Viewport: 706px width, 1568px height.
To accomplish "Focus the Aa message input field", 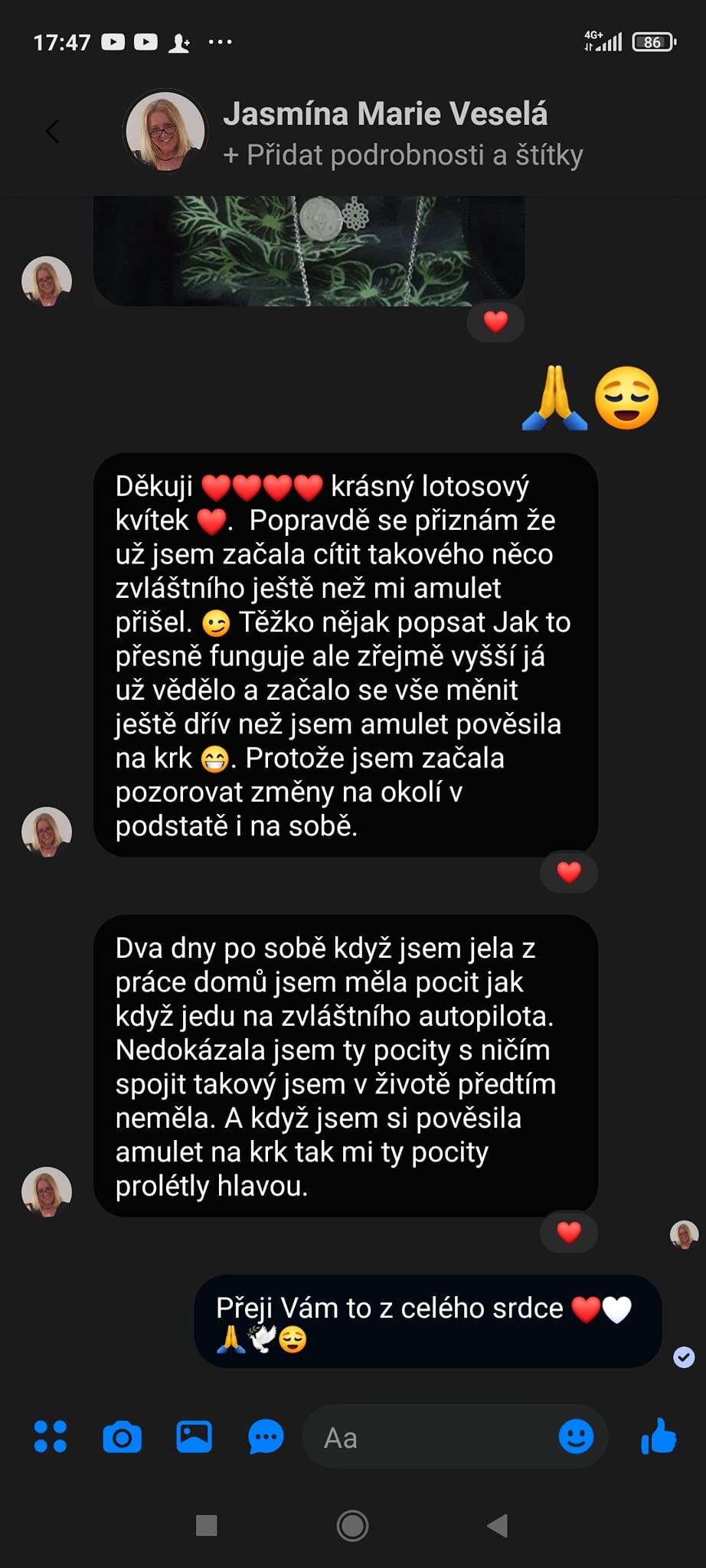I will (x=429, y=1437).
